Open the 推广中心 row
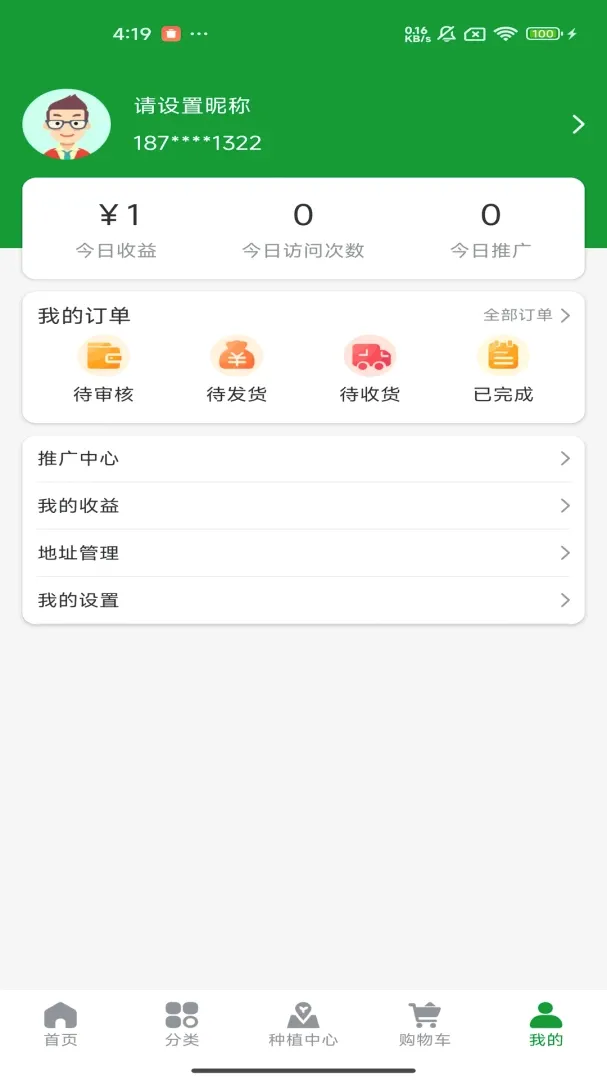Viewport: 607px width, 1080px height. 303,459
